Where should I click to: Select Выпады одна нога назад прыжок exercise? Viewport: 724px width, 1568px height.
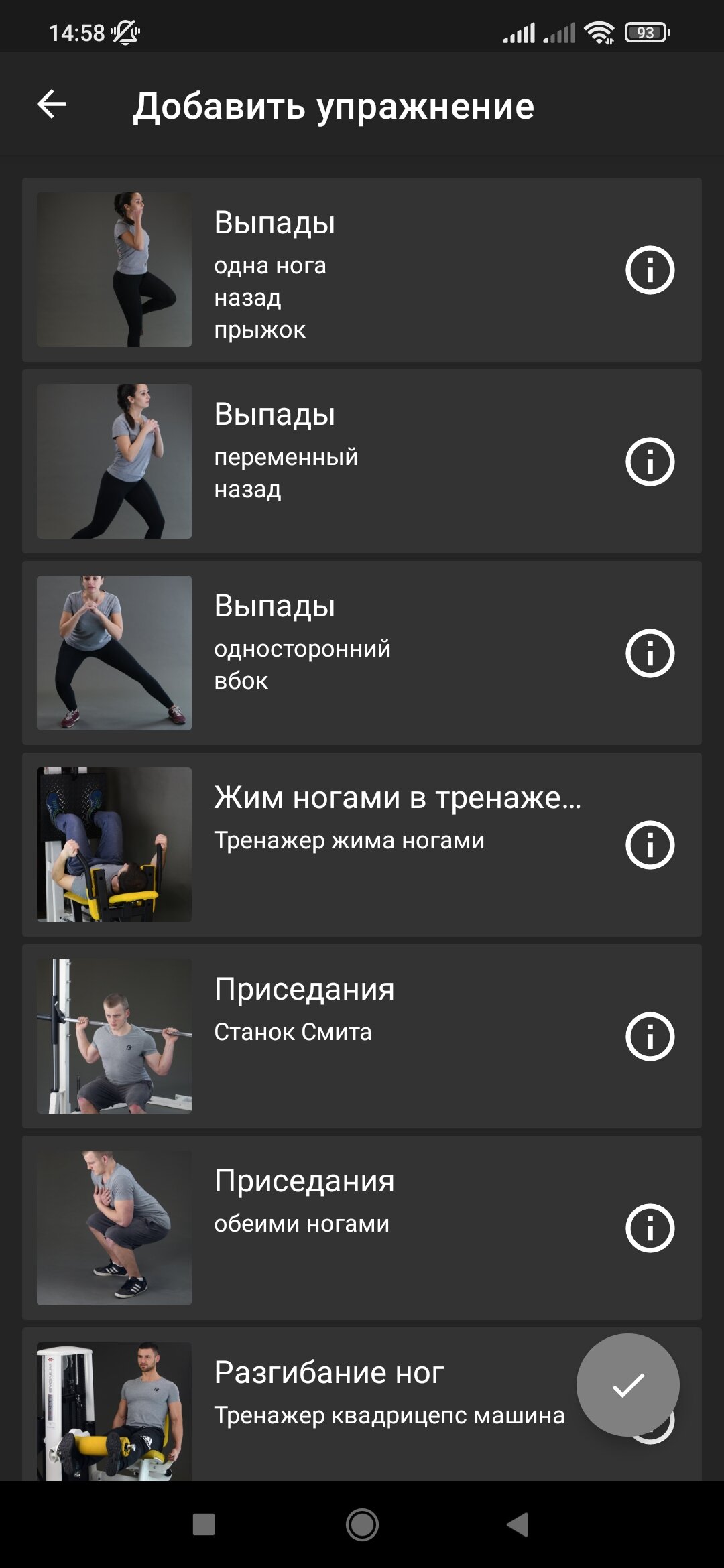click(362, 269)
